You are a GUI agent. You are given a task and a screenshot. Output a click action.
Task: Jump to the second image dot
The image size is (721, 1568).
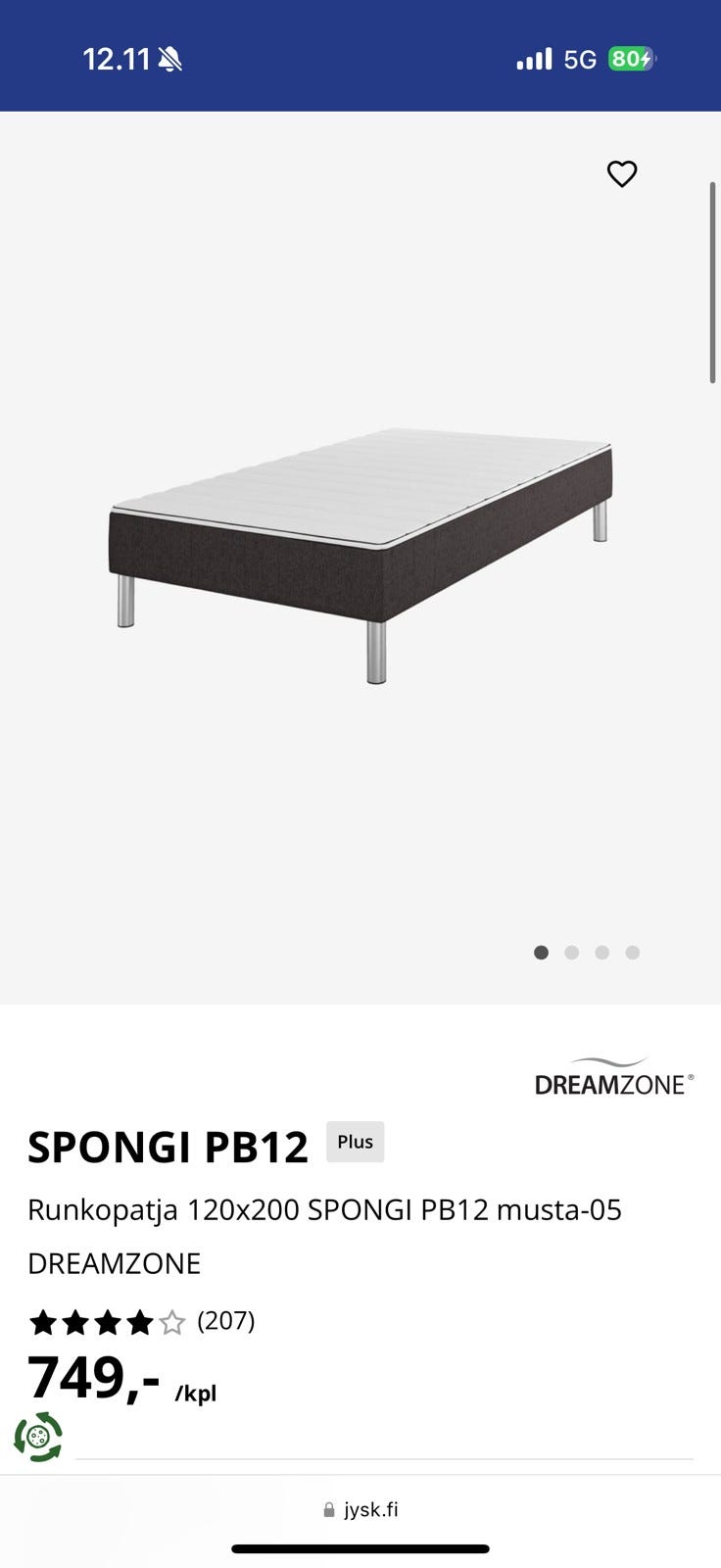point(572,953)
